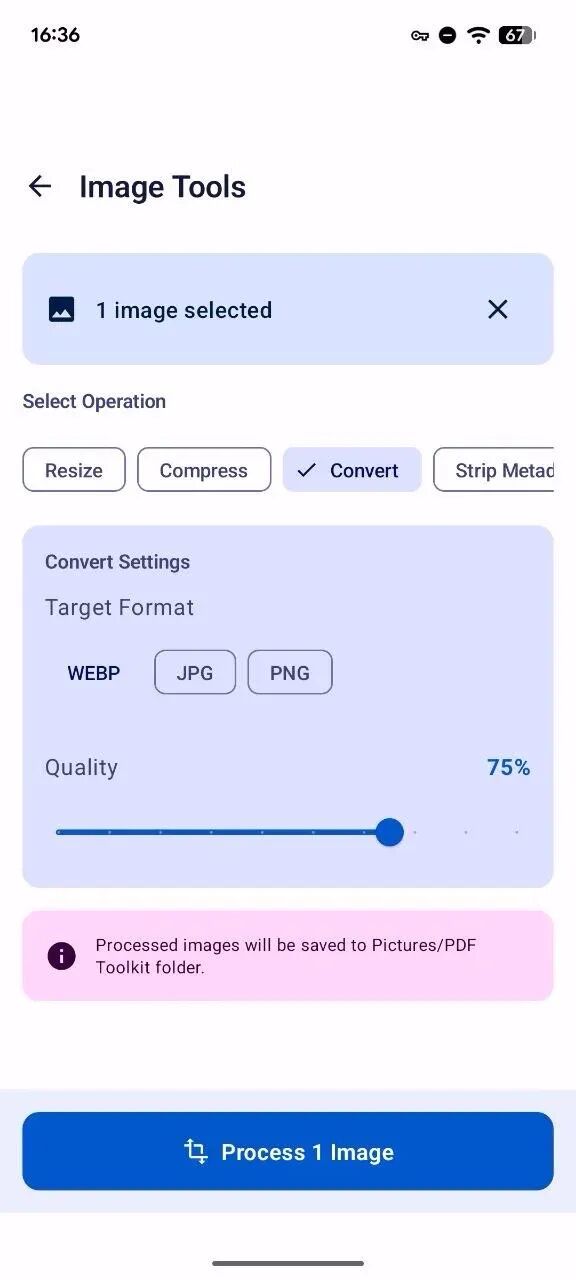The height and width of the screenshot is (1280, 576).
Task: Tap the Convert operation chip
Action: [352, 470]
